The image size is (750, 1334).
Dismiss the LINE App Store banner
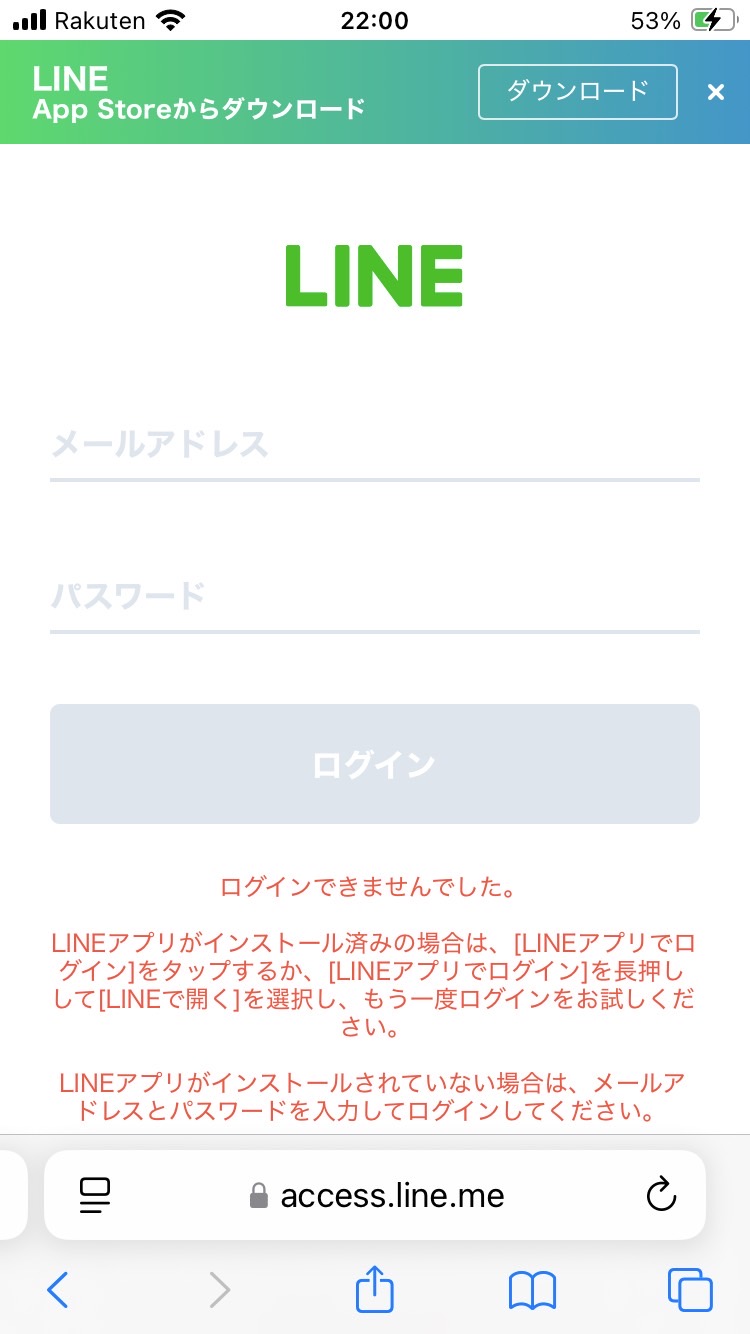[716, 92]
